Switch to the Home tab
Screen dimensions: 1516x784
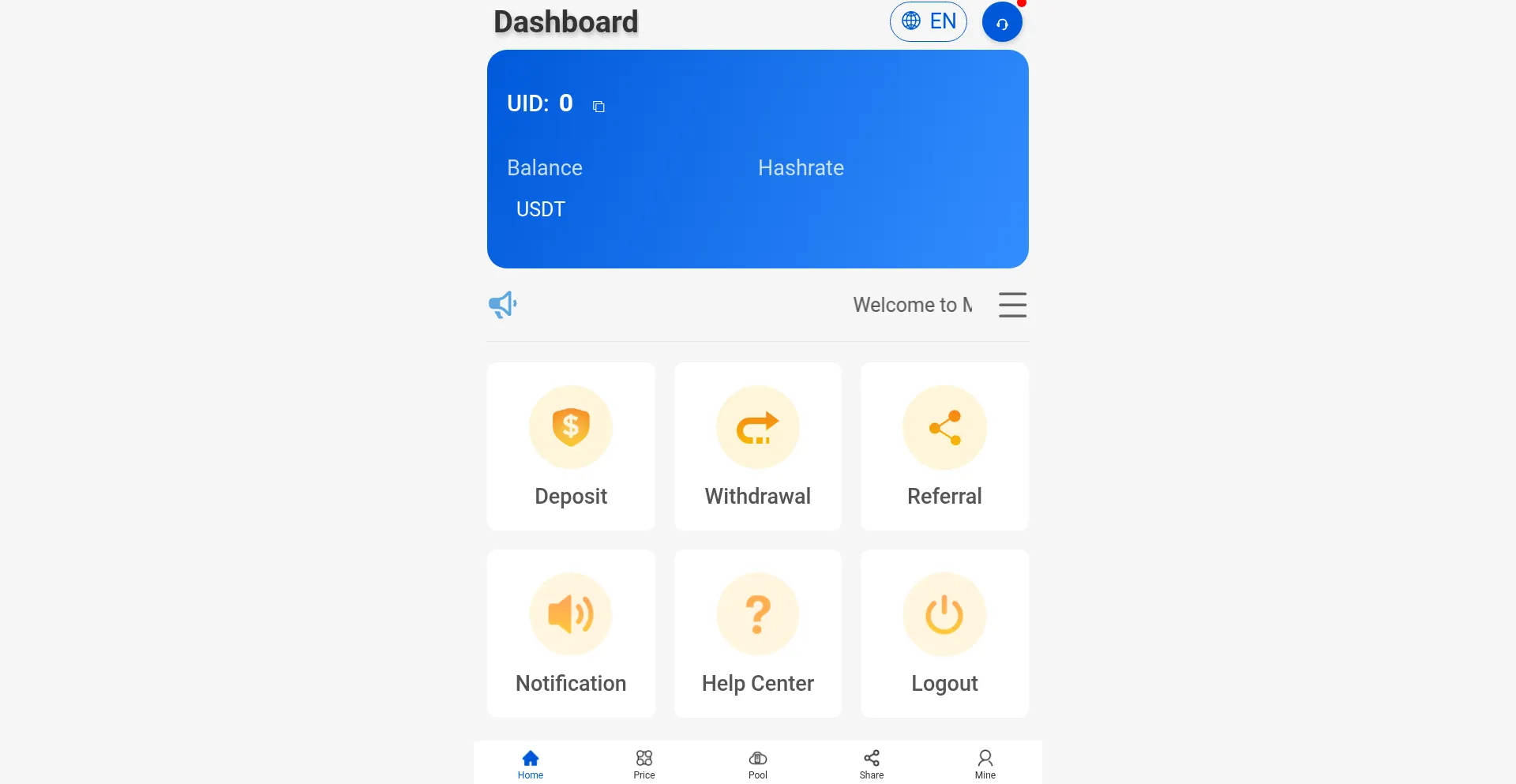531,763
